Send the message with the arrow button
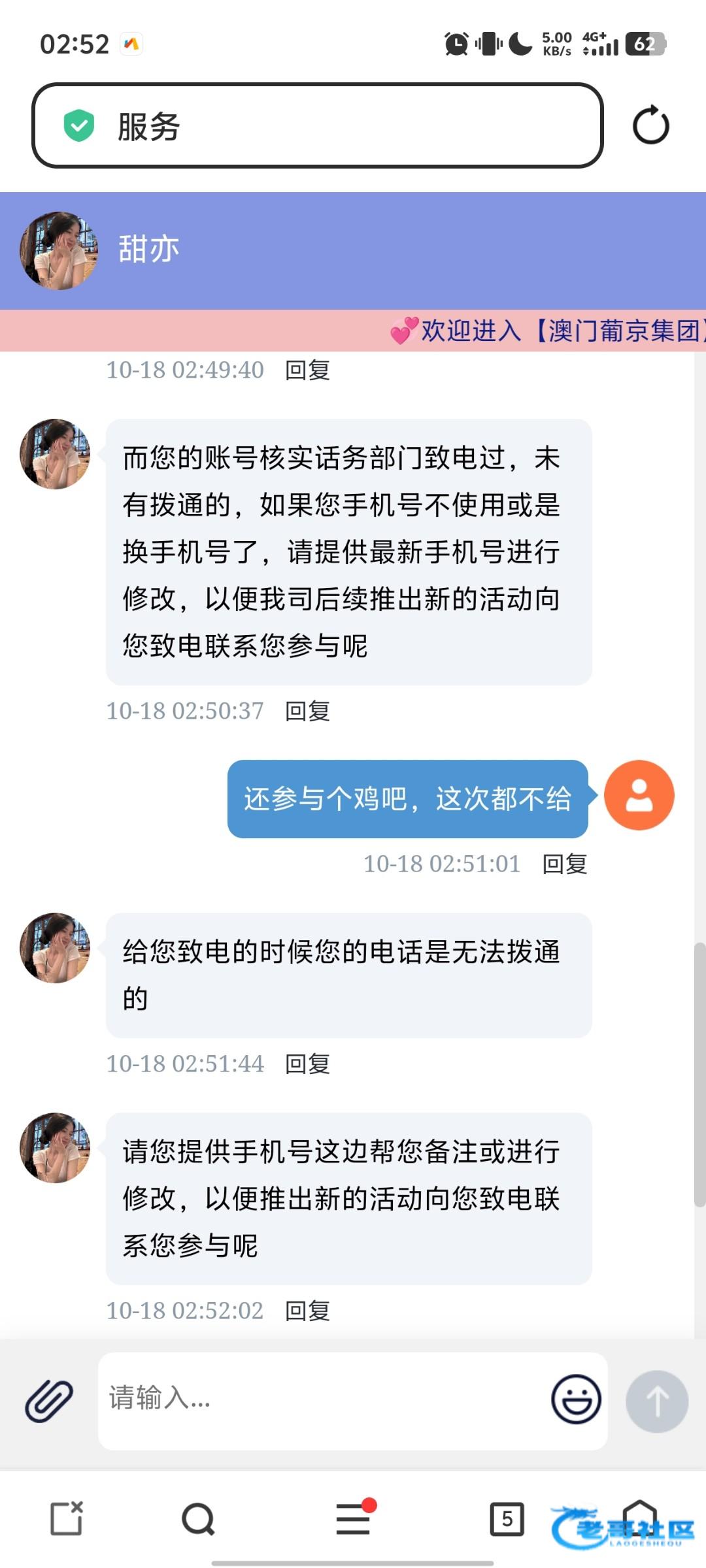This screenshot has width=706, height=1568. click(656, 1401)
